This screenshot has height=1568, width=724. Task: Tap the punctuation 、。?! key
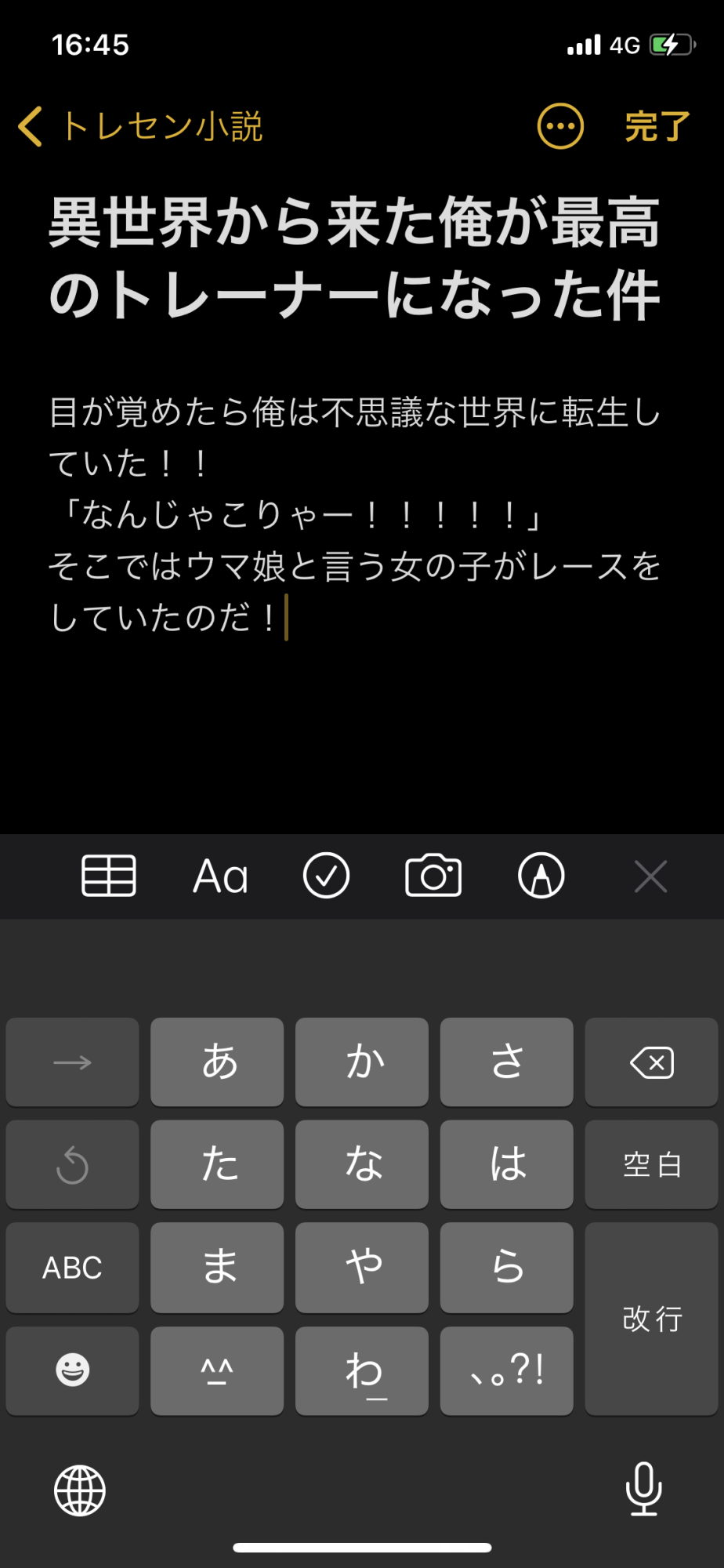tap(506, 1370)
